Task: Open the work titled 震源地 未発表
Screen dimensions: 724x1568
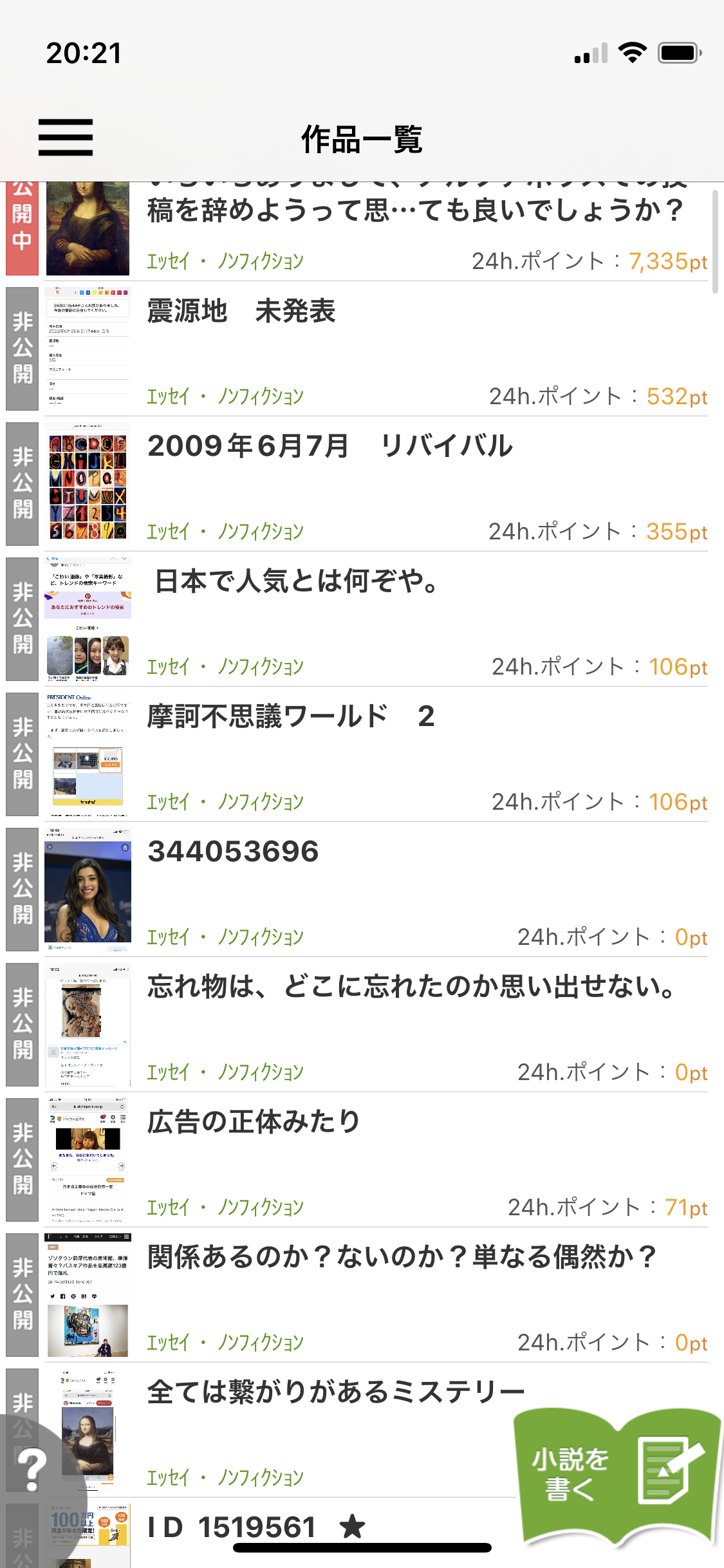Action: [241, 312]
